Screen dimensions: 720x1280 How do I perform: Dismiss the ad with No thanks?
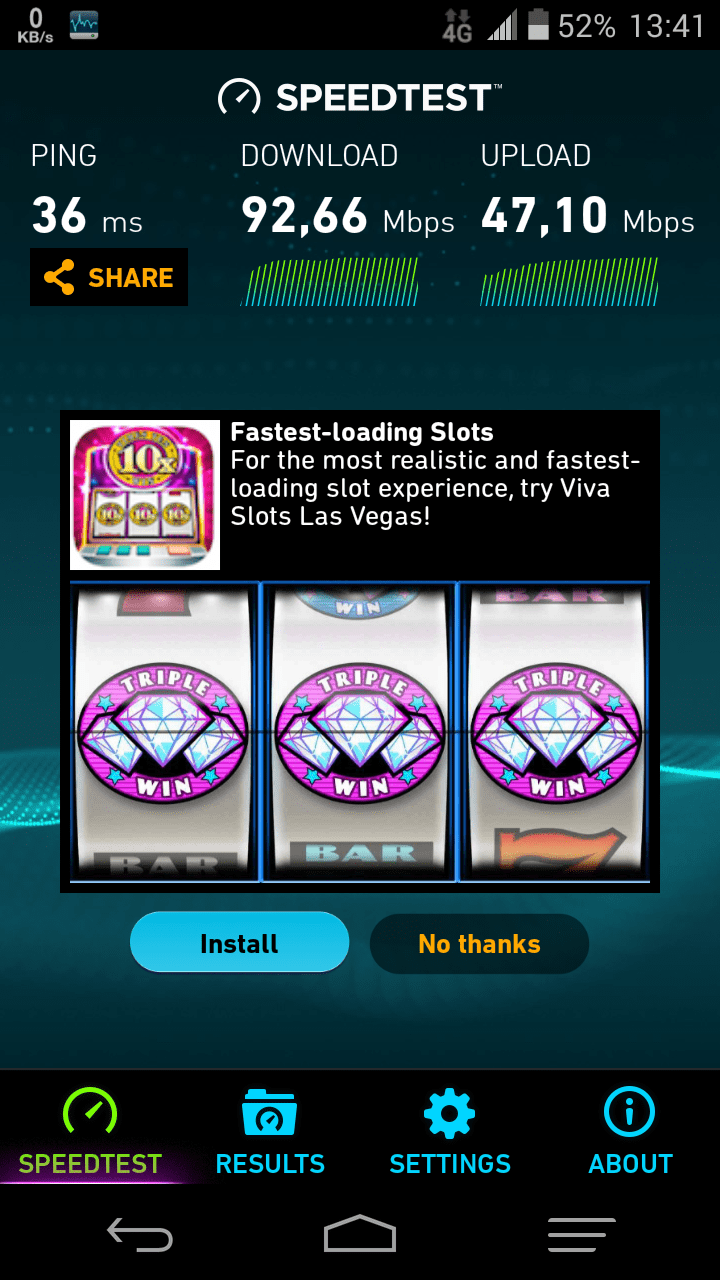pos(479,943)
